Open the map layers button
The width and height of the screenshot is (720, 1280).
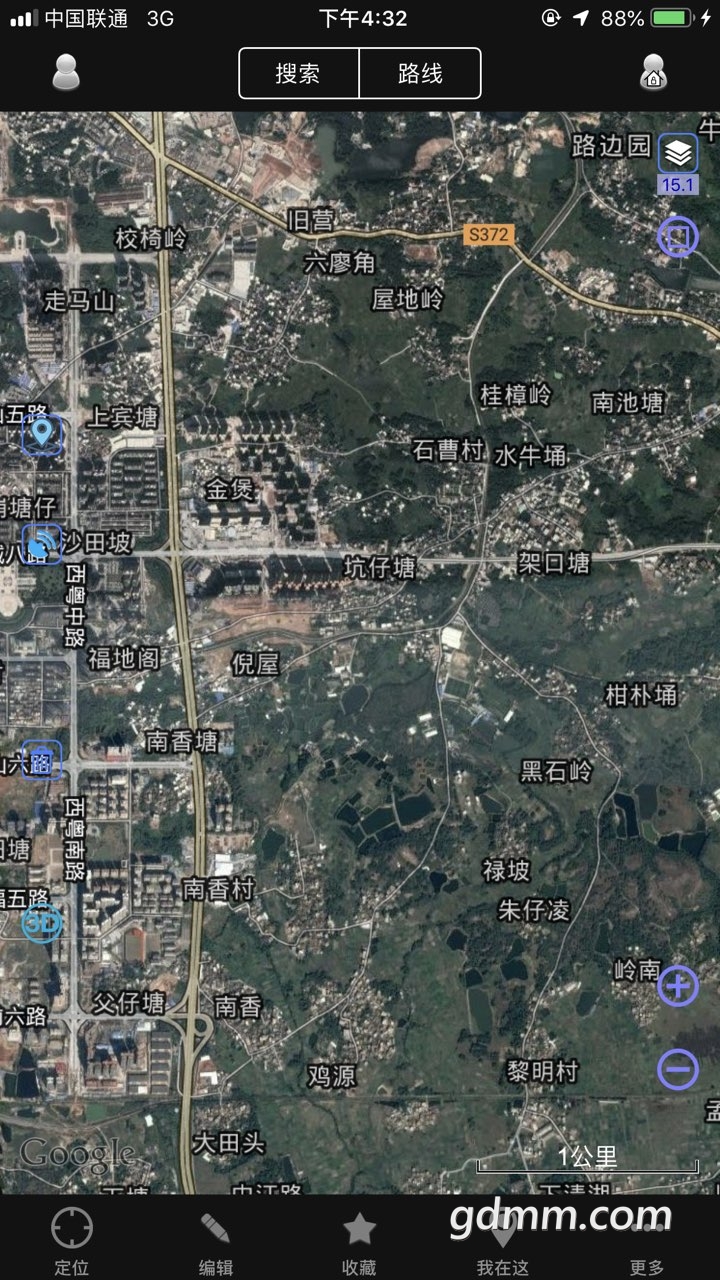678,153
